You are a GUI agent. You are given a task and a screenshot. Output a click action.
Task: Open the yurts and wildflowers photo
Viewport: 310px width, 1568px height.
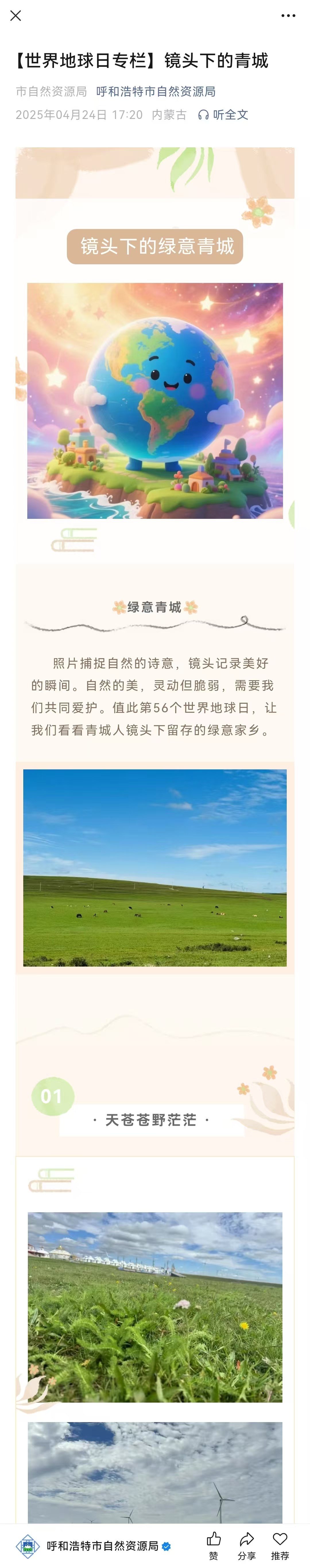click(155, 1307)
